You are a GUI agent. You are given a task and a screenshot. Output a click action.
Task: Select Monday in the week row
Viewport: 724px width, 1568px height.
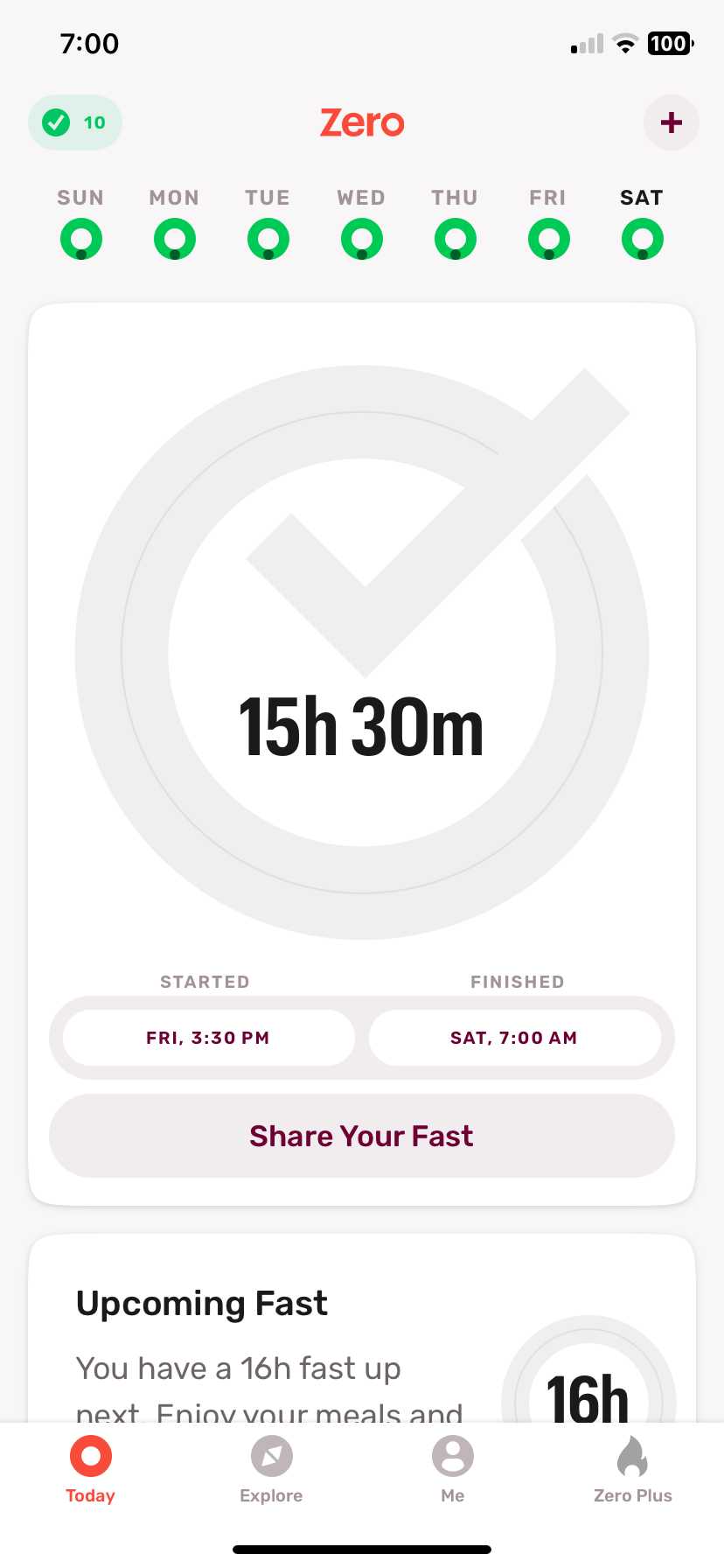[174, 224]
